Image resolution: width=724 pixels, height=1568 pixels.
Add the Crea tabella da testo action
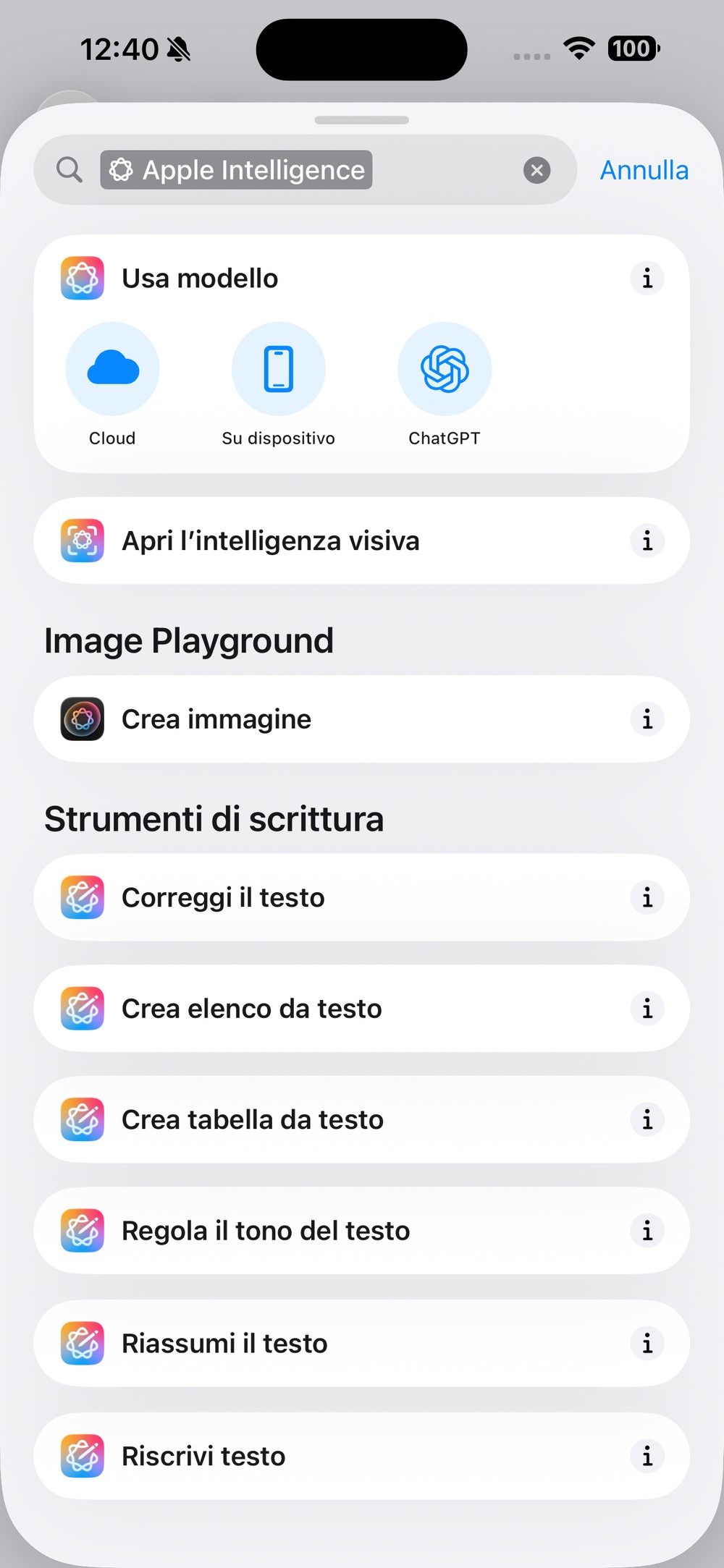point(361,1119)
